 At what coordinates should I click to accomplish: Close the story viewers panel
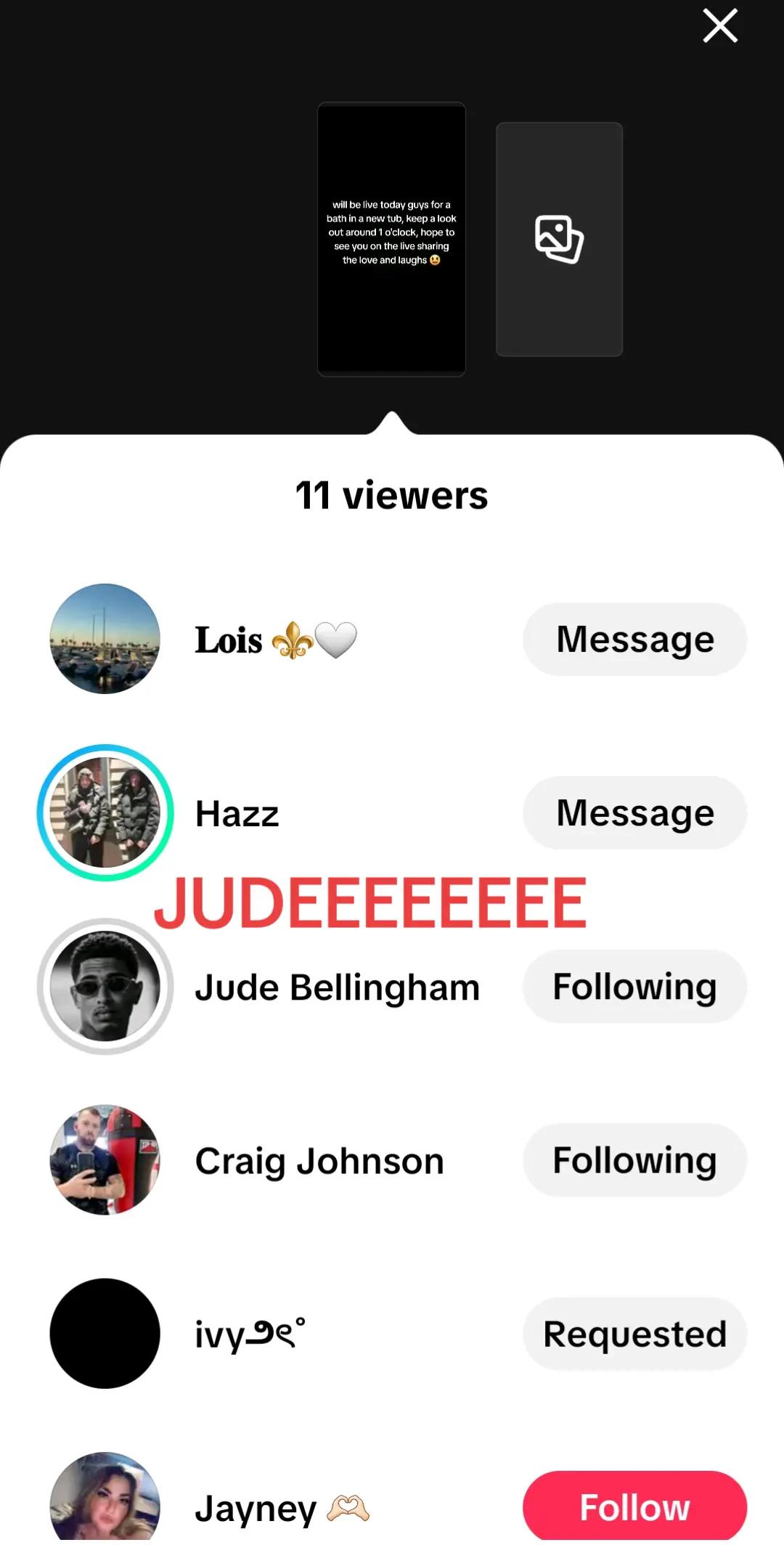tap(720, 26)
